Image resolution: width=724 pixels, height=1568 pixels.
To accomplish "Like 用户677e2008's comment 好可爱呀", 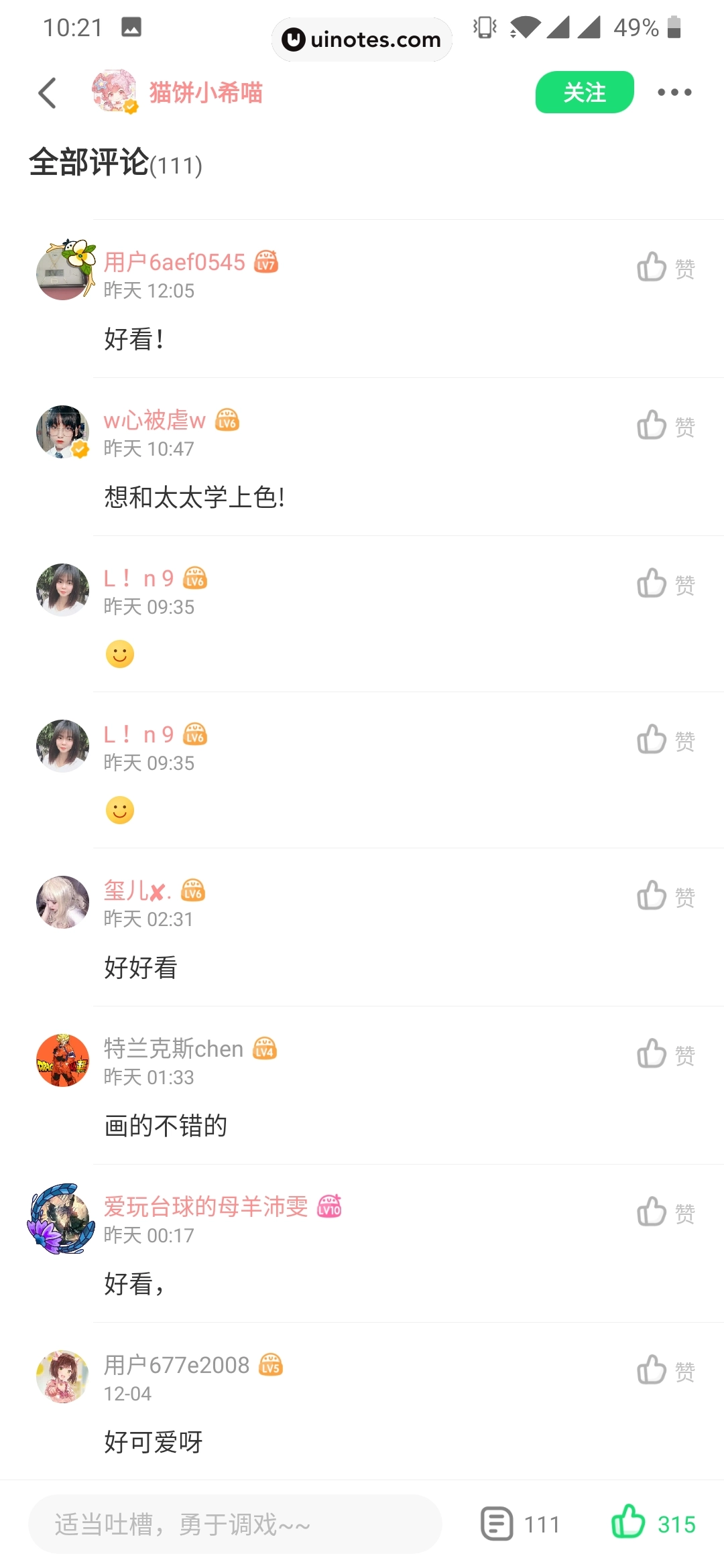I will point(665,1370).
